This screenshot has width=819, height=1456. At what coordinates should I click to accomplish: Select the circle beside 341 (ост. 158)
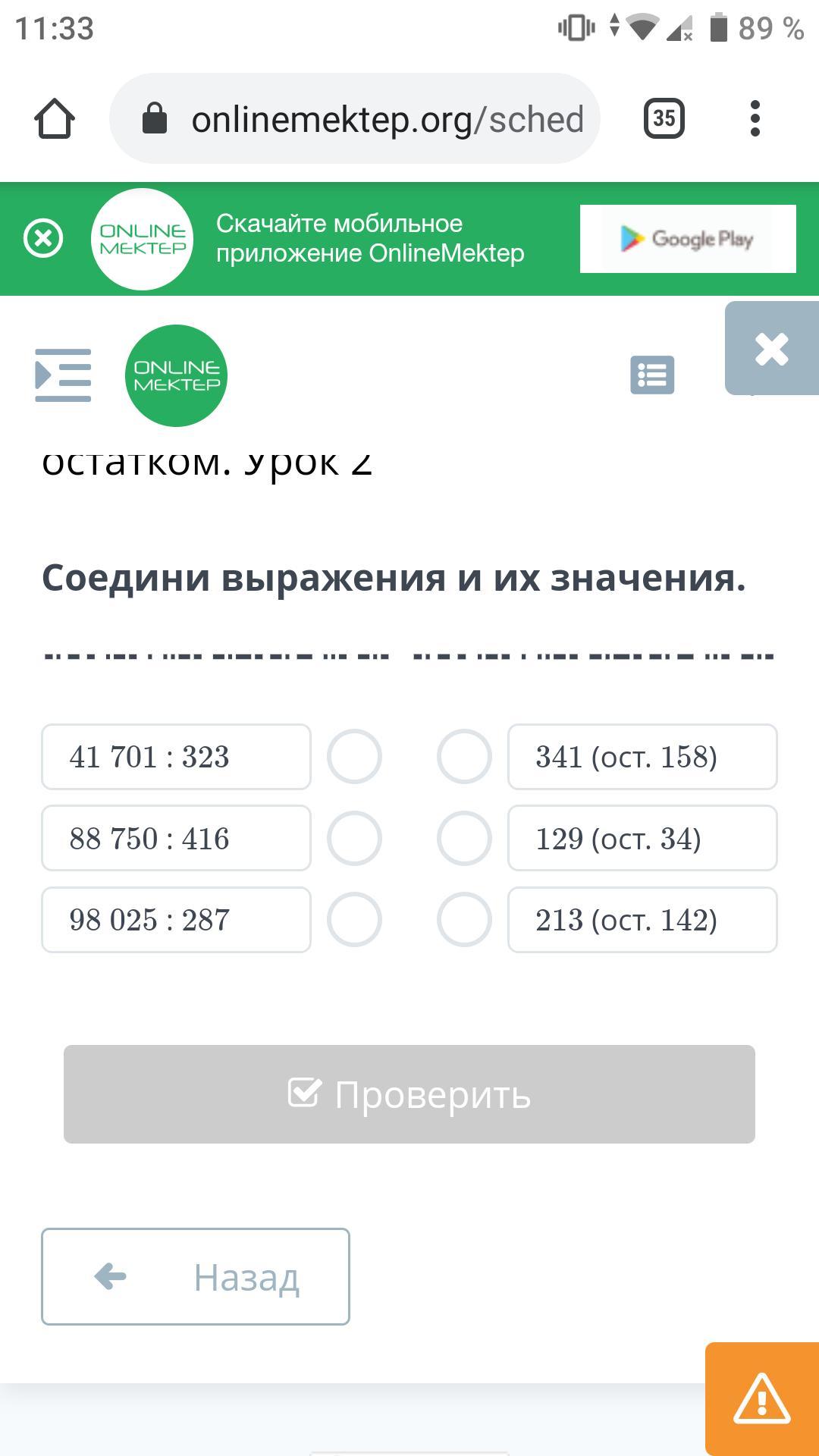tap(464, 757)
